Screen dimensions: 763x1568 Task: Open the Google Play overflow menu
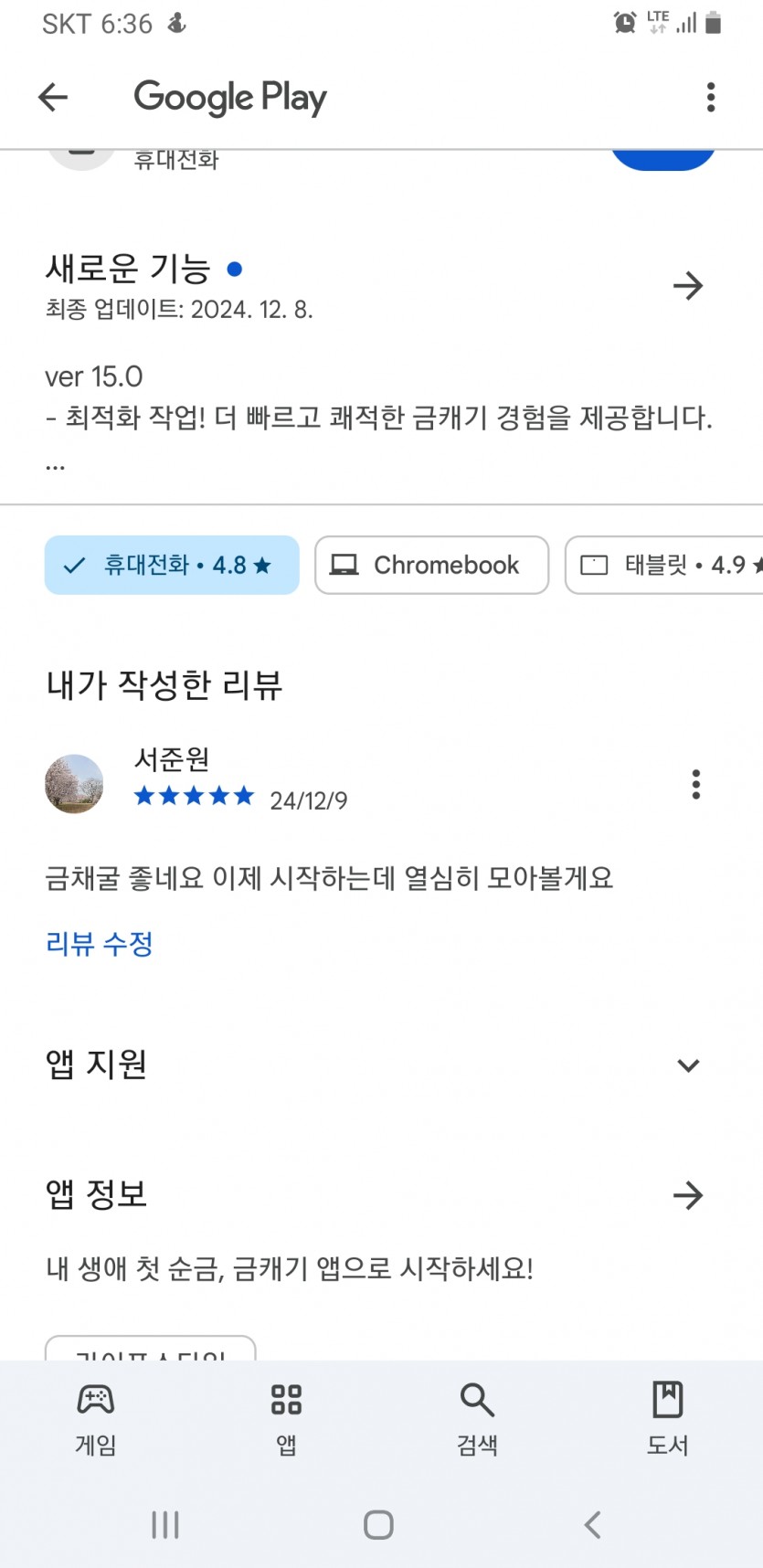[711, 97]
